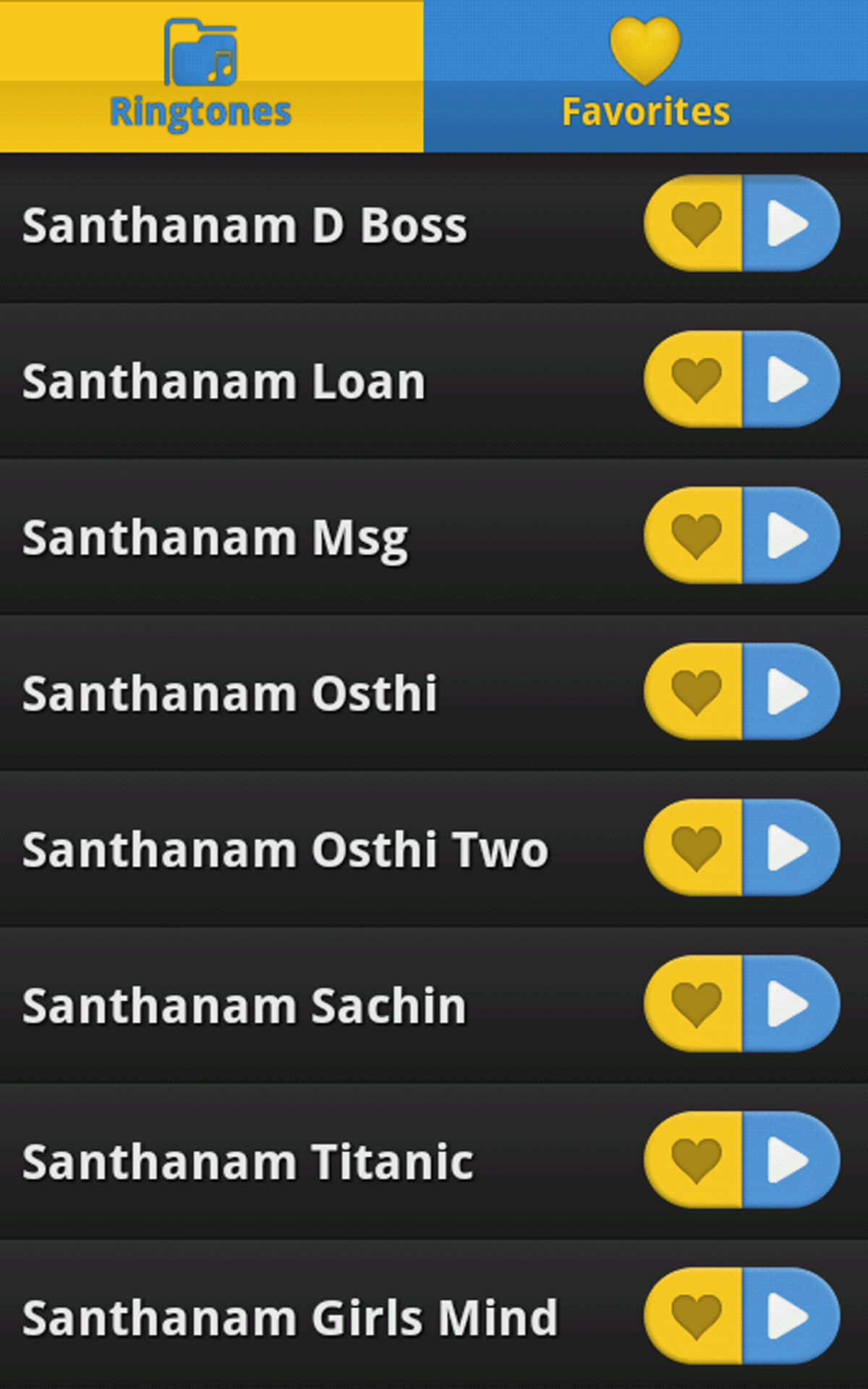Play the Santhanam Titanic ringtone
868x1389 pixels.
point(789,1160)
